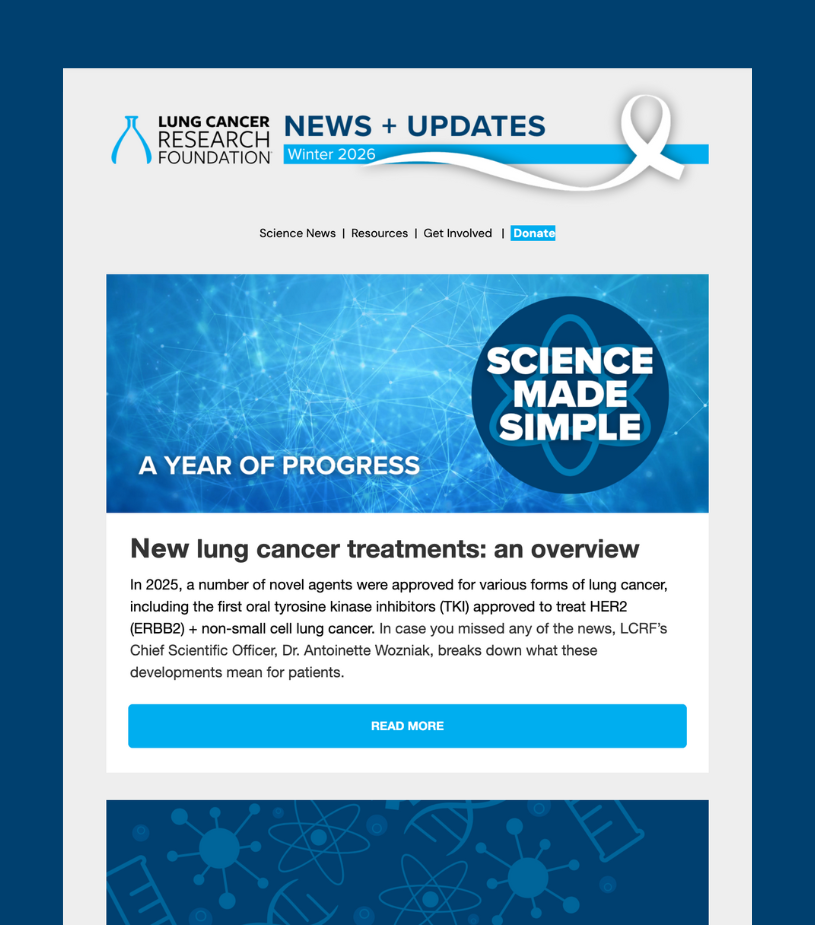Image resolution: width=815 pixels, height=925 pixels.
Task: Read more about new lung cancer treatments
Action: [407, 726]
